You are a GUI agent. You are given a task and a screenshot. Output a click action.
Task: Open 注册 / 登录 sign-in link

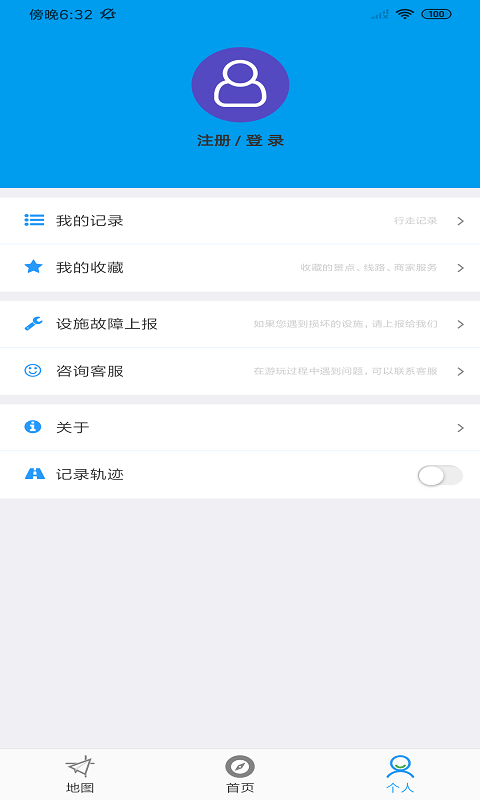(x=240, y=140)
